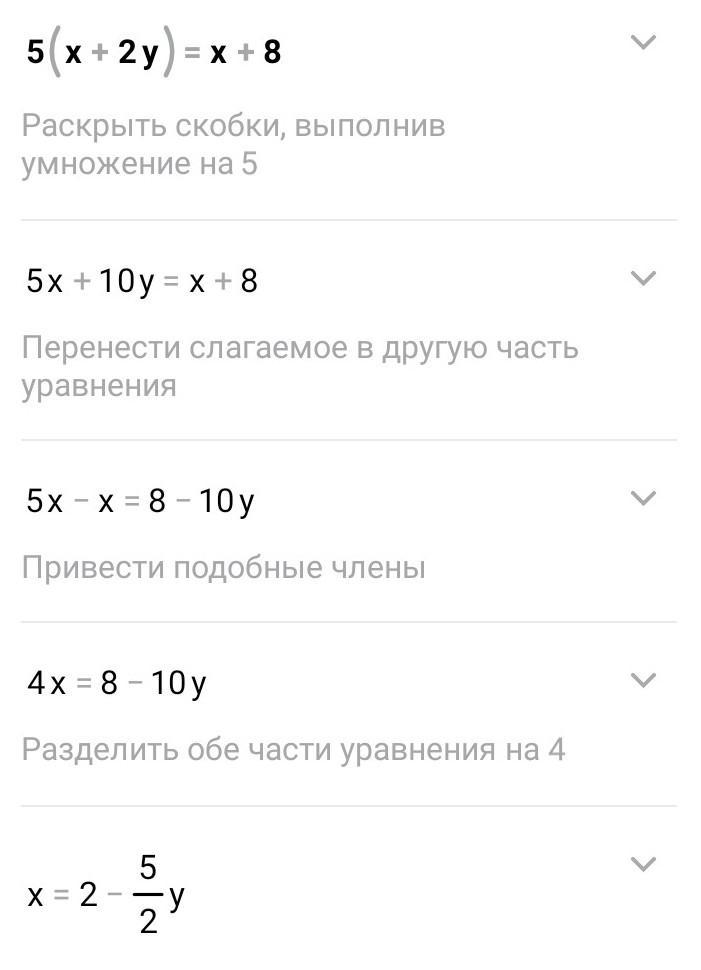Expand the final answer x = 2 − 5/2 y

(x=644, y=864)
